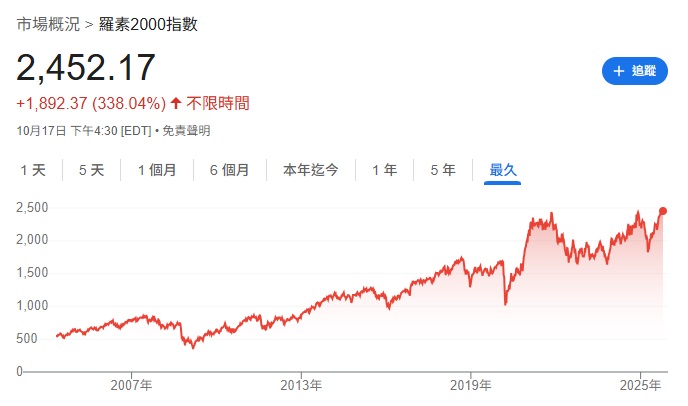Switch to the 1 年 range
Screen dimensions: 688x406
point(384,170)
